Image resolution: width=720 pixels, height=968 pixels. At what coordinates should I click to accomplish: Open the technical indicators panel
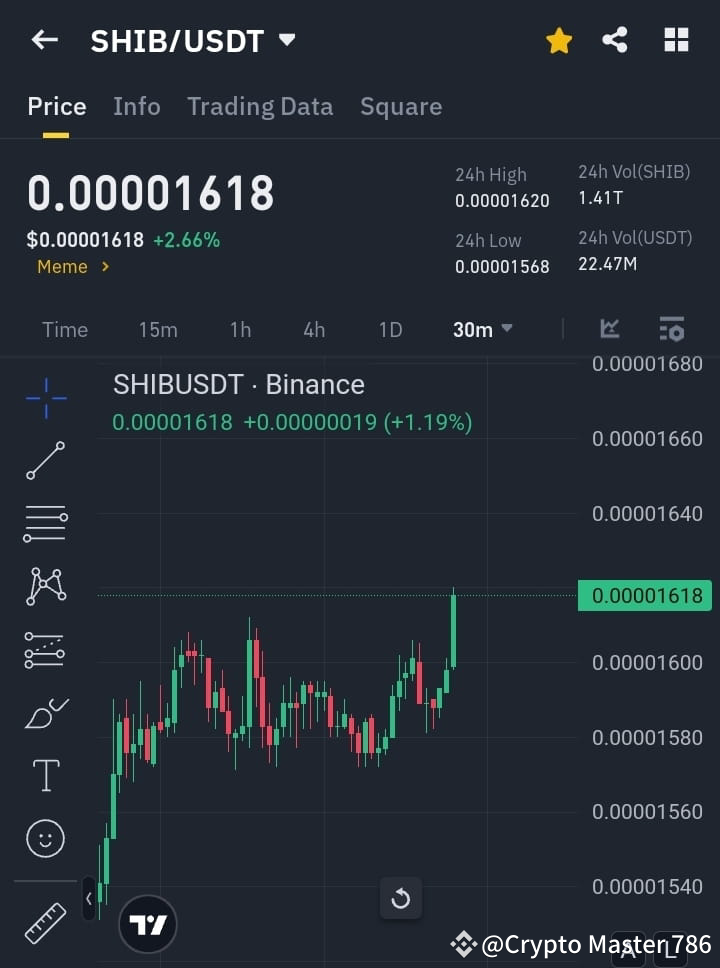(x=609, y=329)
